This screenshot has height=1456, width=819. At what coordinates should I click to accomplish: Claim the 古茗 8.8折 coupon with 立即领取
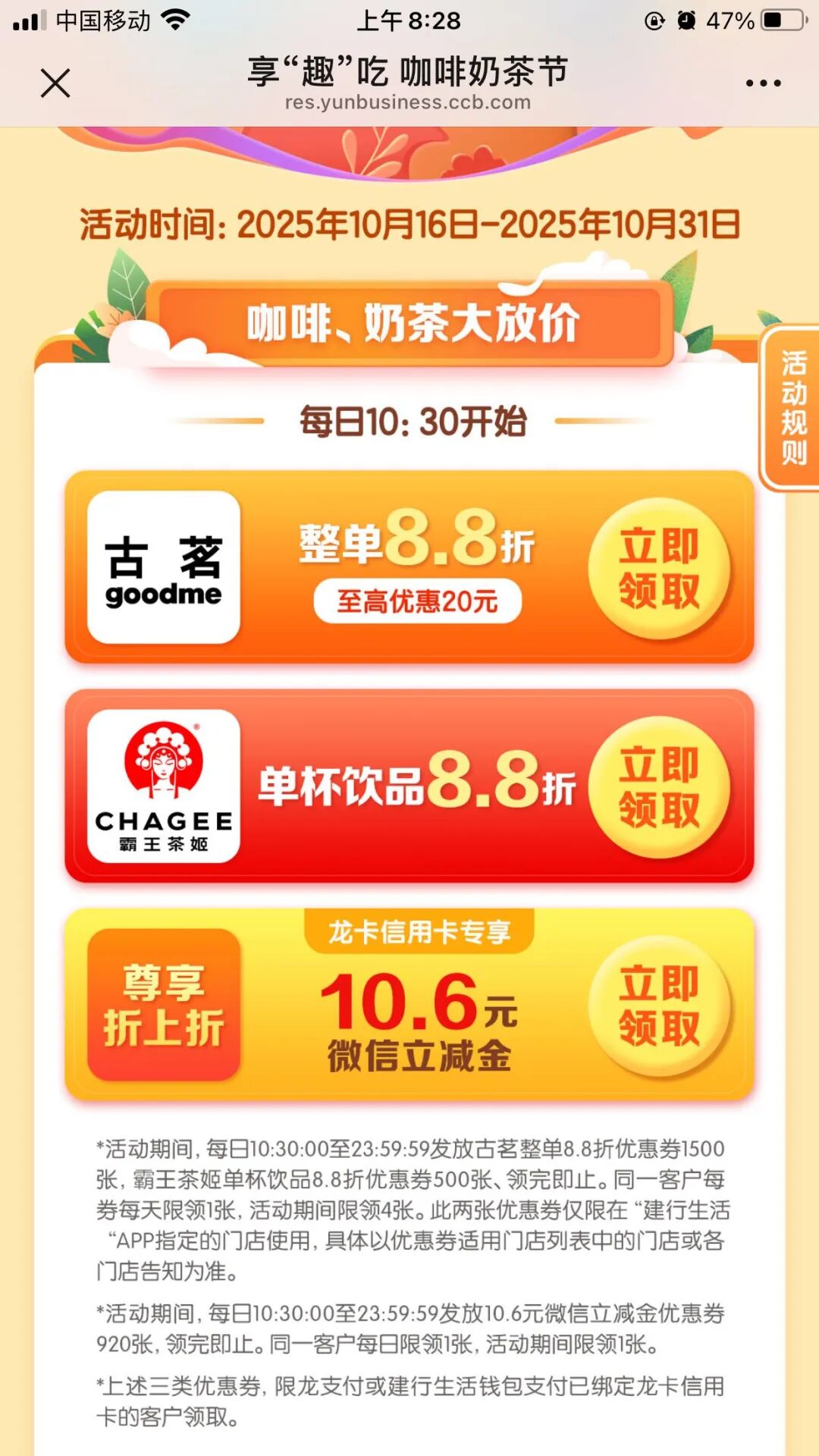coord(658,569)
